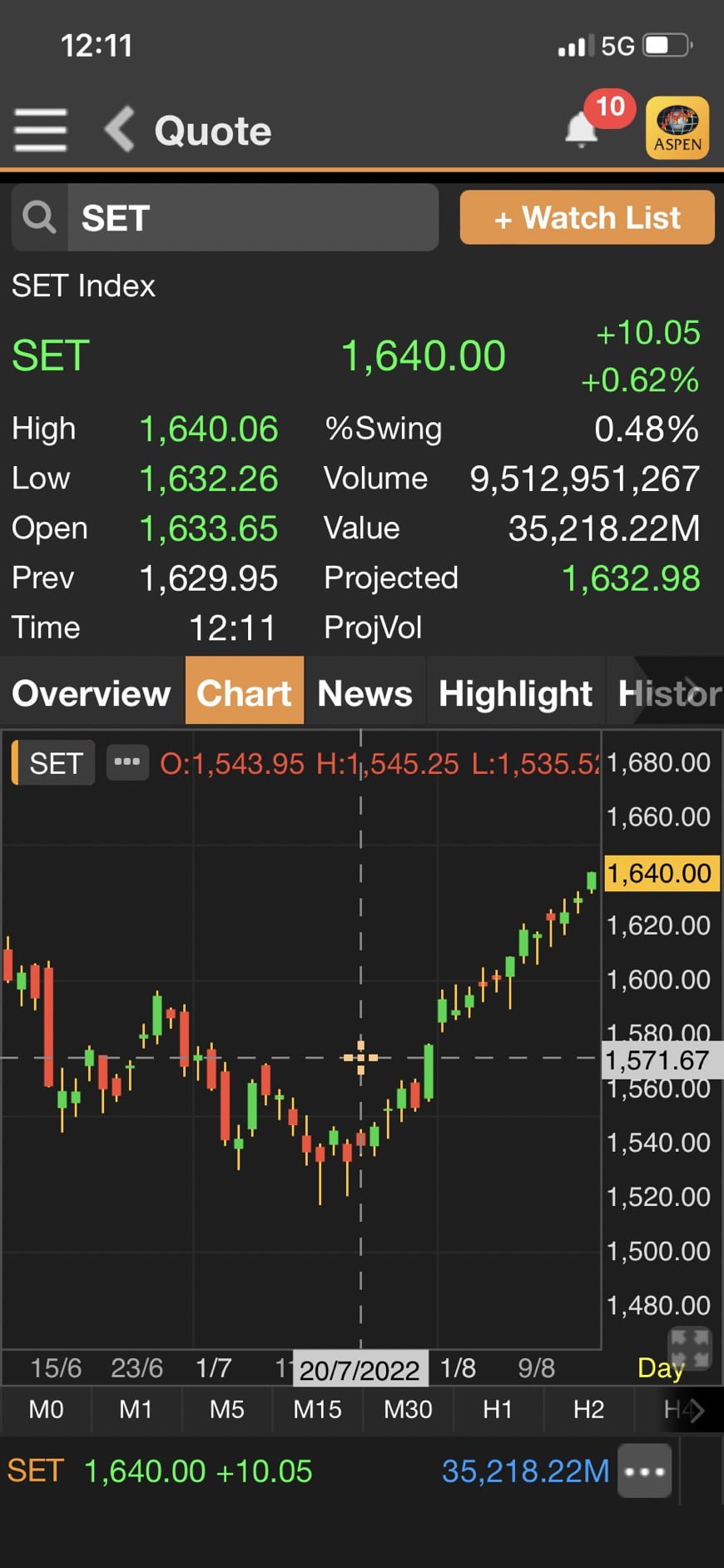Switch chart to H2 interval

pos(588,1409)
